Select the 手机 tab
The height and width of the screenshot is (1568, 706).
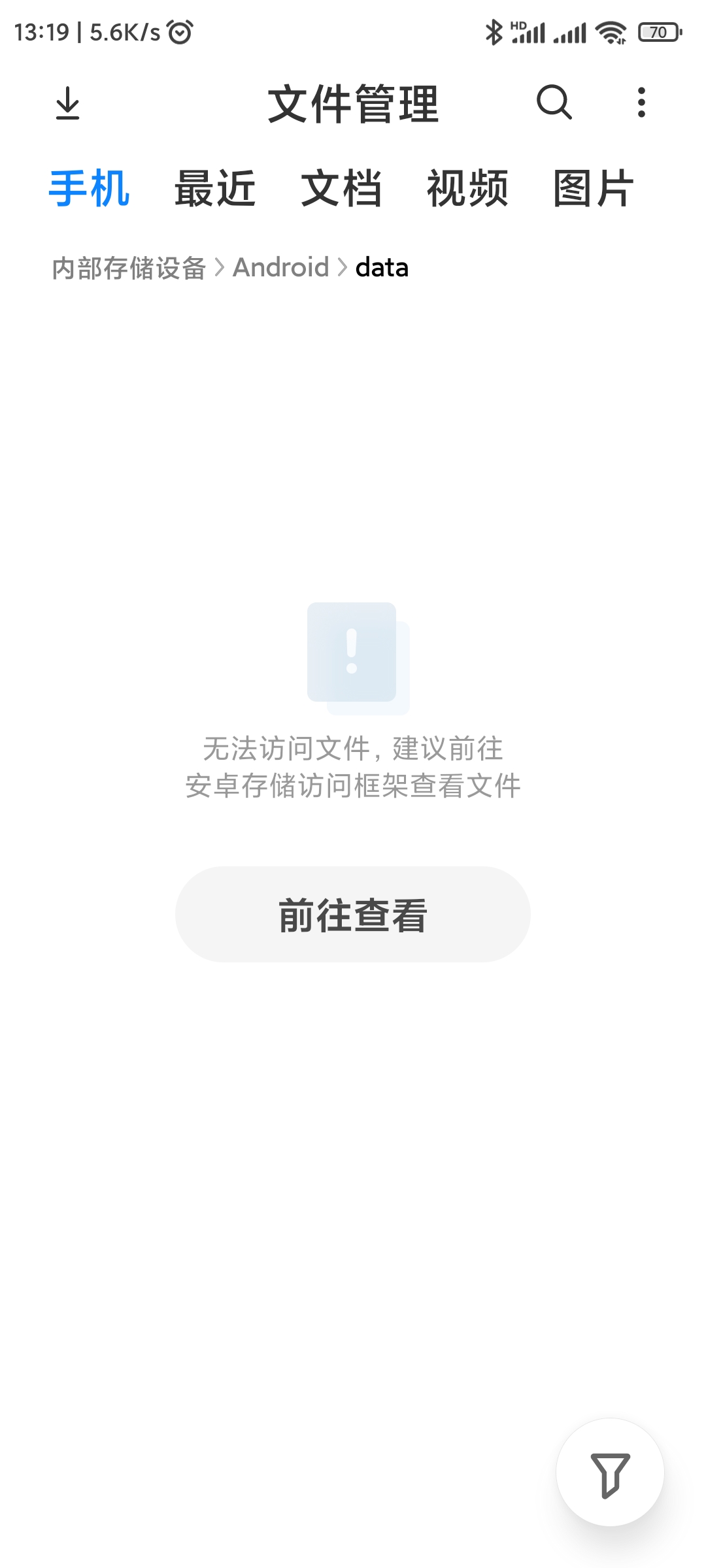[90, 189]
